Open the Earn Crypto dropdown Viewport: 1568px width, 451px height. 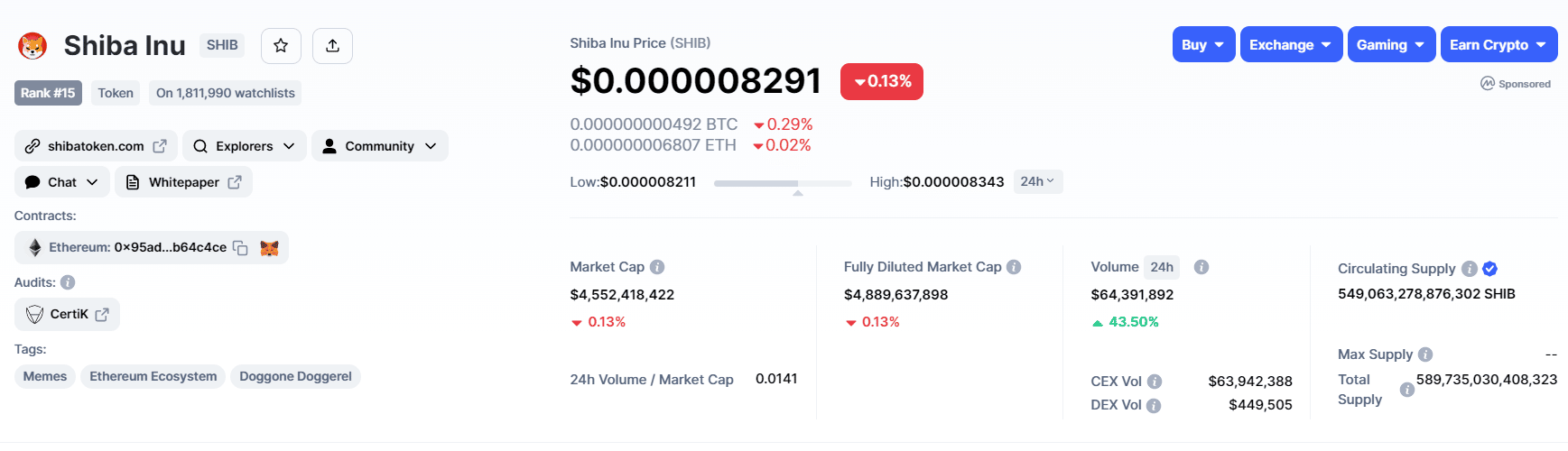1498,45
